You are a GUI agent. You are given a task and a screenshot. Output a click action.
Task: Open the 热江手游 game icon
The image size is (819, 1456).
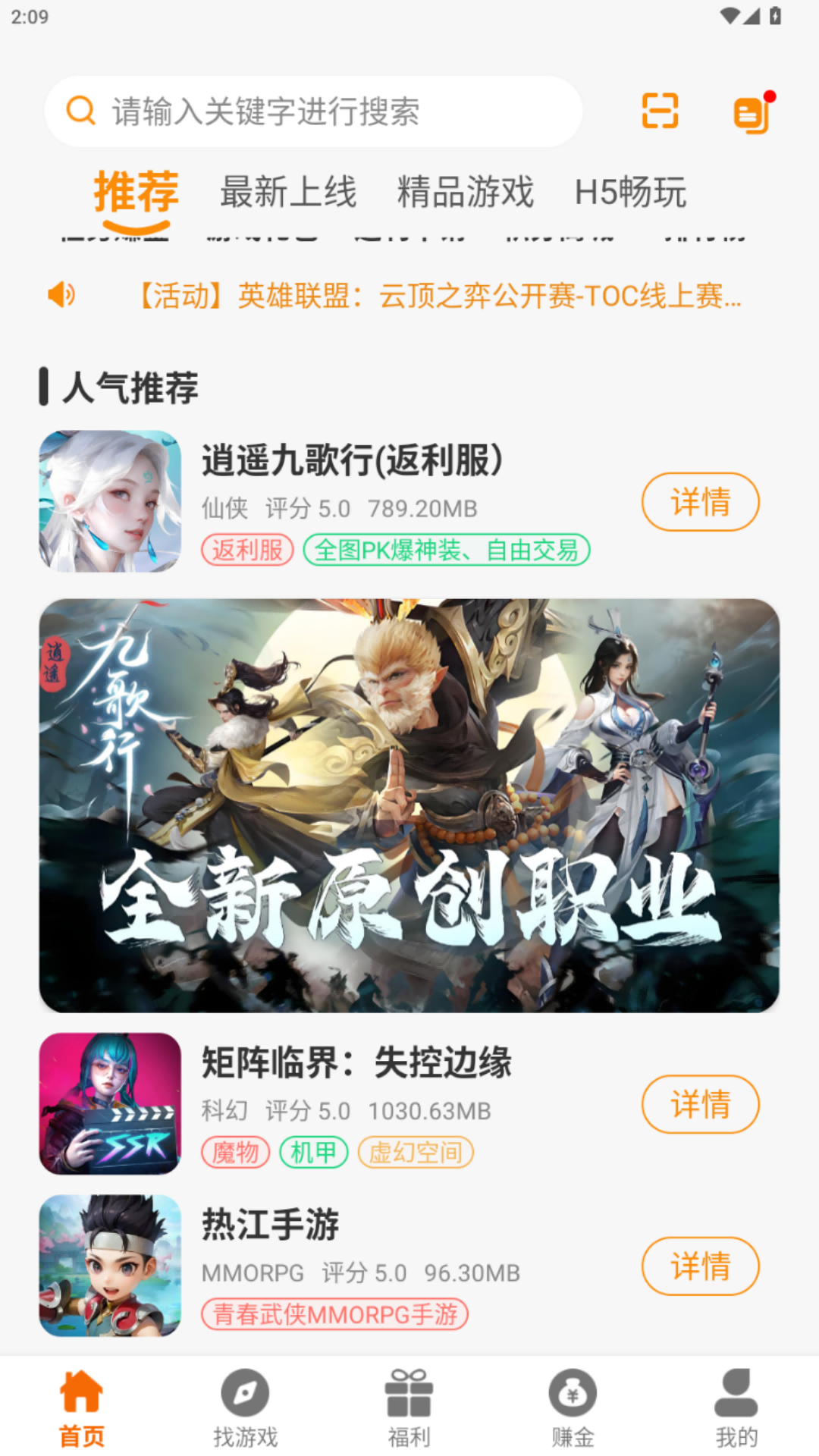pos(110,1266)
